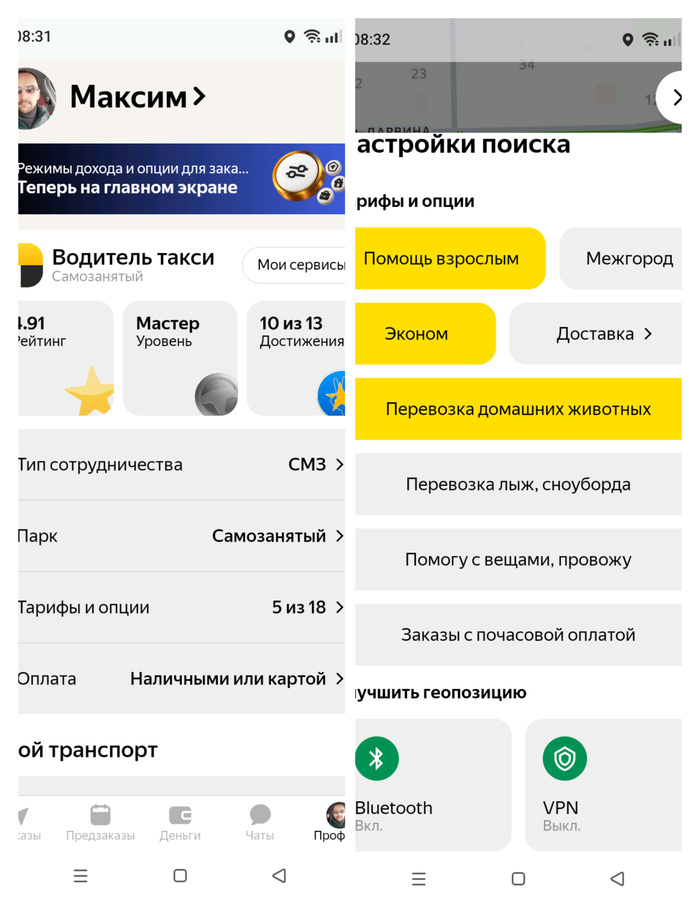The image size is (700, 923).
Task: Toggle Перевозка домашних животных option
Action: [x=518, y=409]
